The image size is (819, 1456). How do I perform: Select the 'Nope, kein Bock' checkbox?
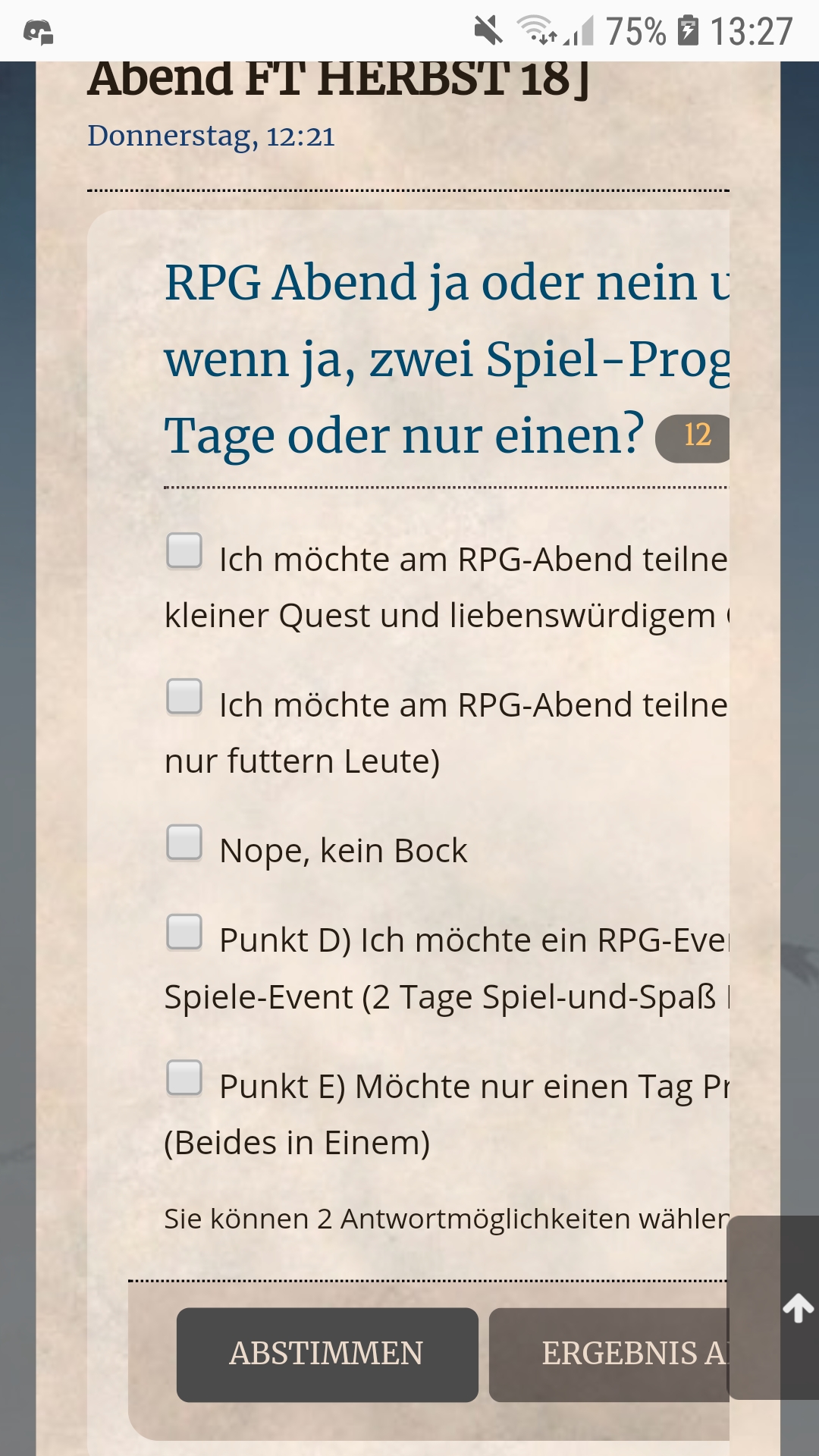184,843
